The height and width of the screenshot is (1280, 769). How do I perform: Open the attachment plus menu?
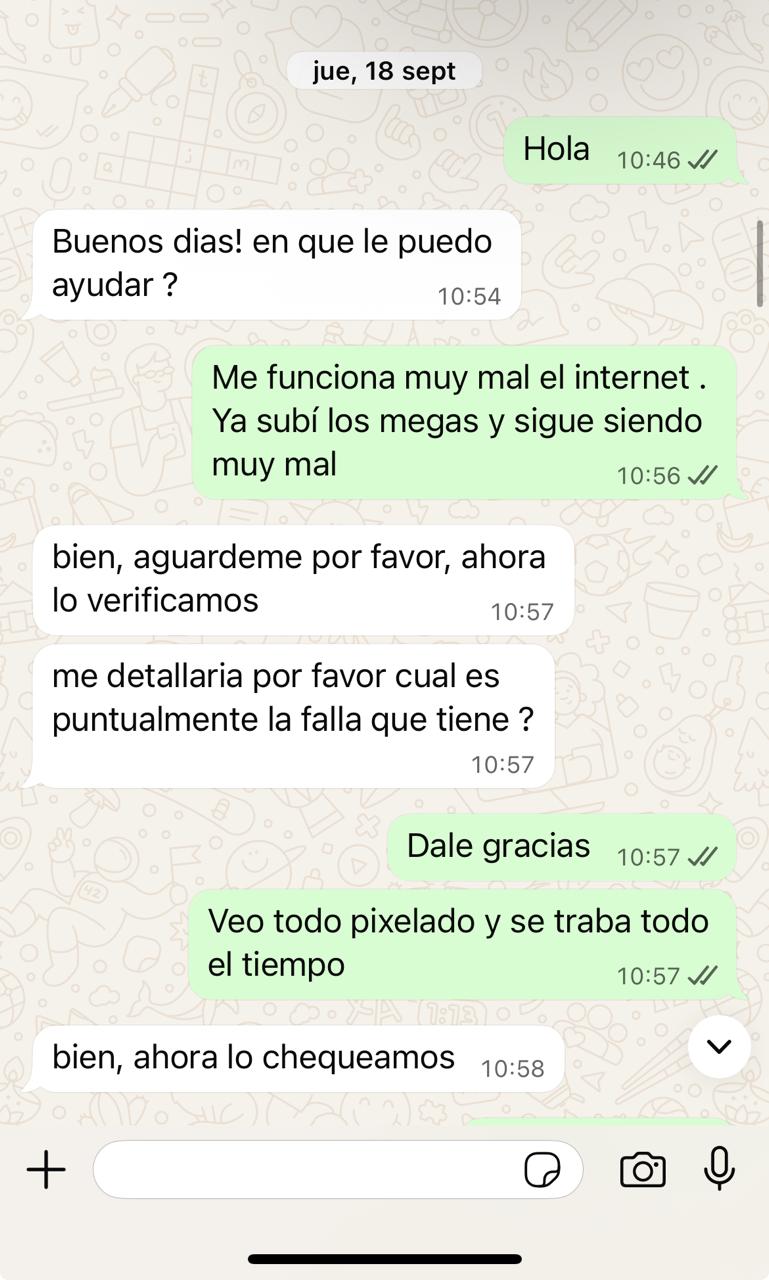tap(46, 1169)
